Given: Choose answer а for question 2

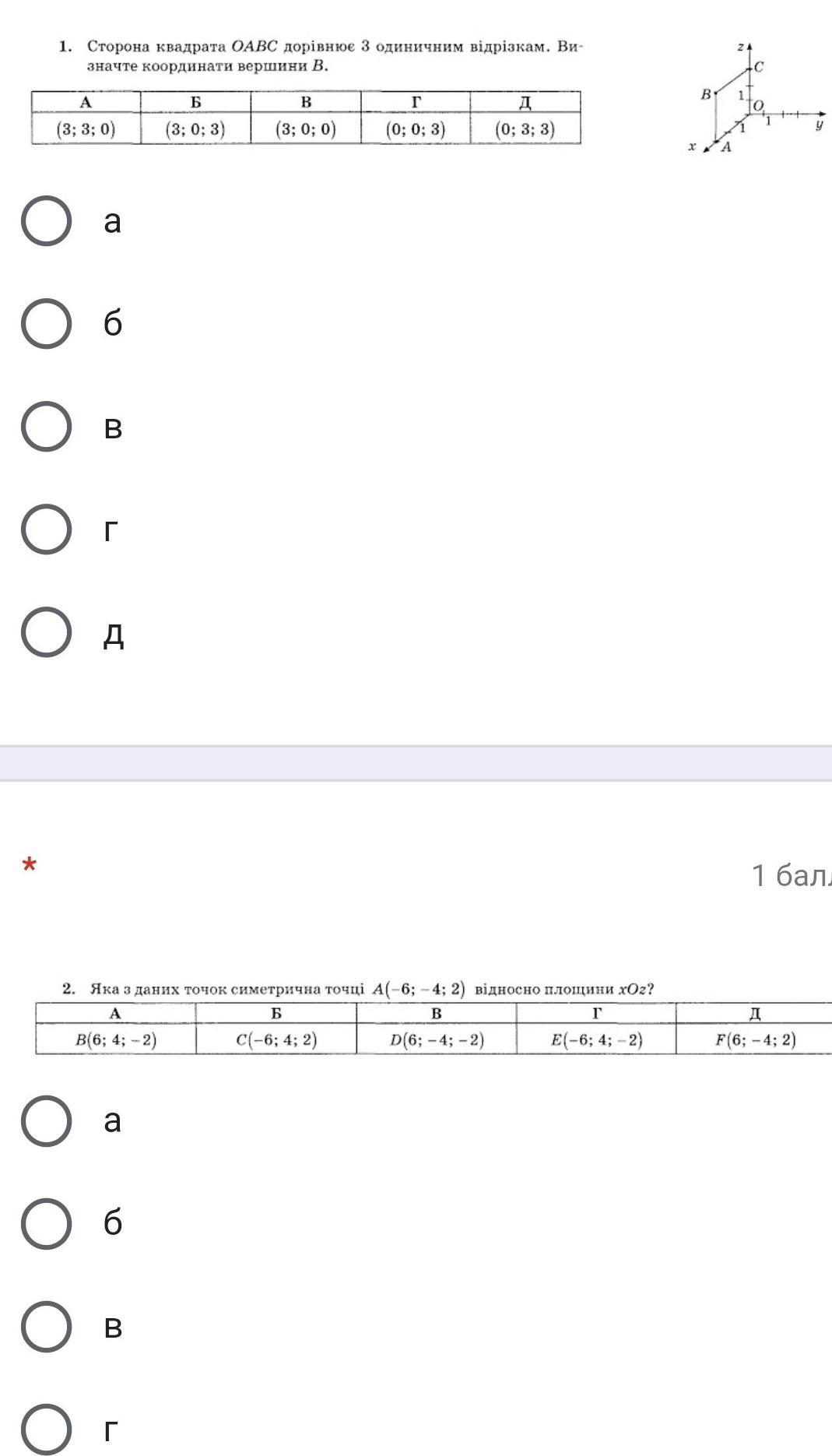Looking at the screenshot, I should (47, 1121).
